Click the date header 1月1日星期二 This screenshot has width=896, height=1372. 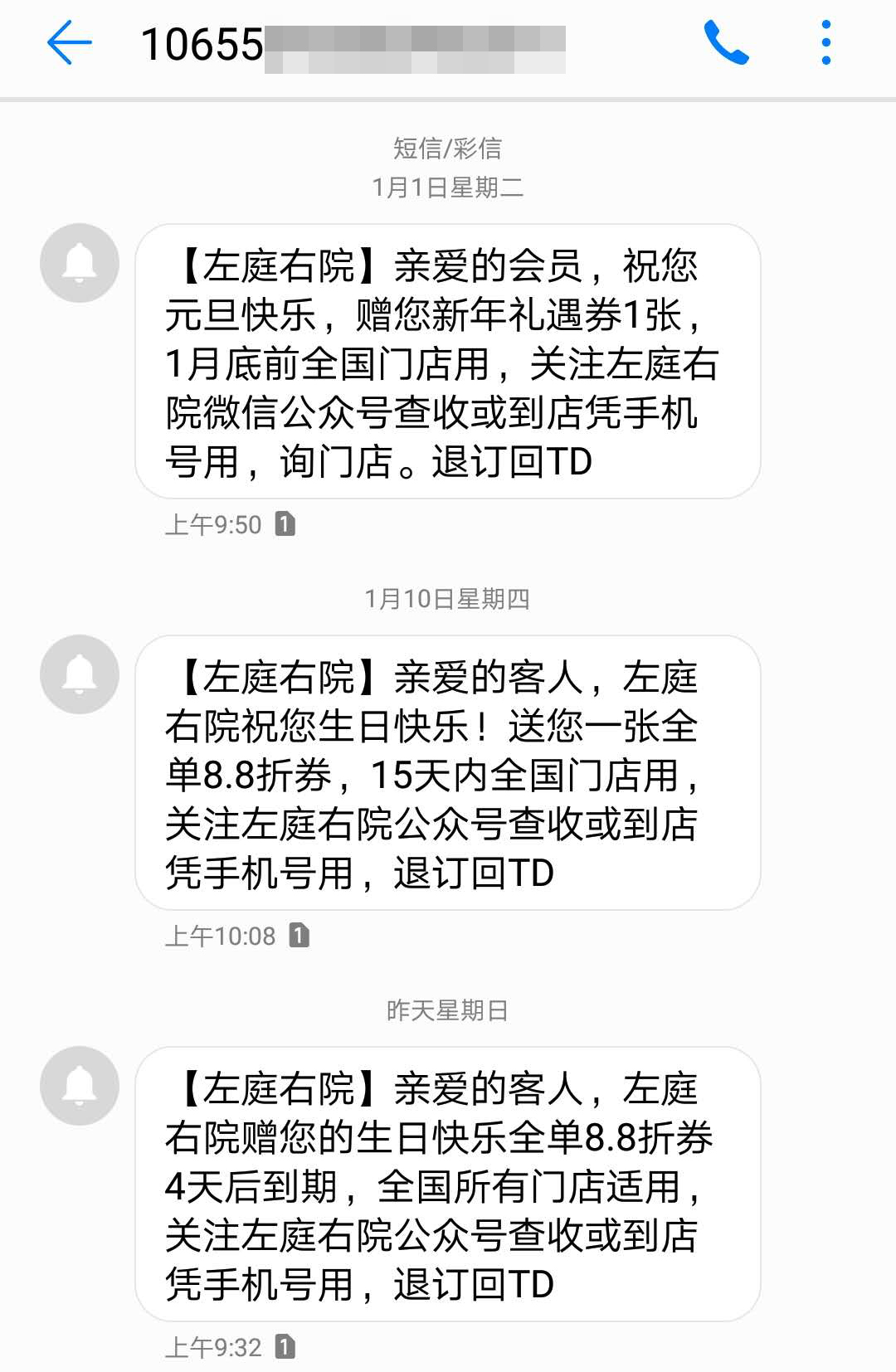(448, 186)
